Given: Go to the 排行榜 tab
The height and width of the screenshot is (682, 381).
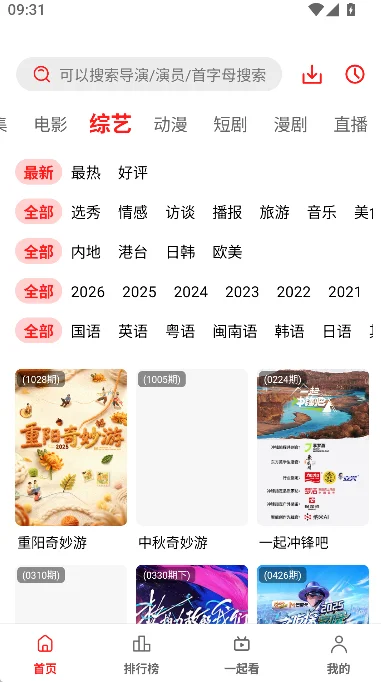Looking at the screenshot, I should click(x=141, y=654).
